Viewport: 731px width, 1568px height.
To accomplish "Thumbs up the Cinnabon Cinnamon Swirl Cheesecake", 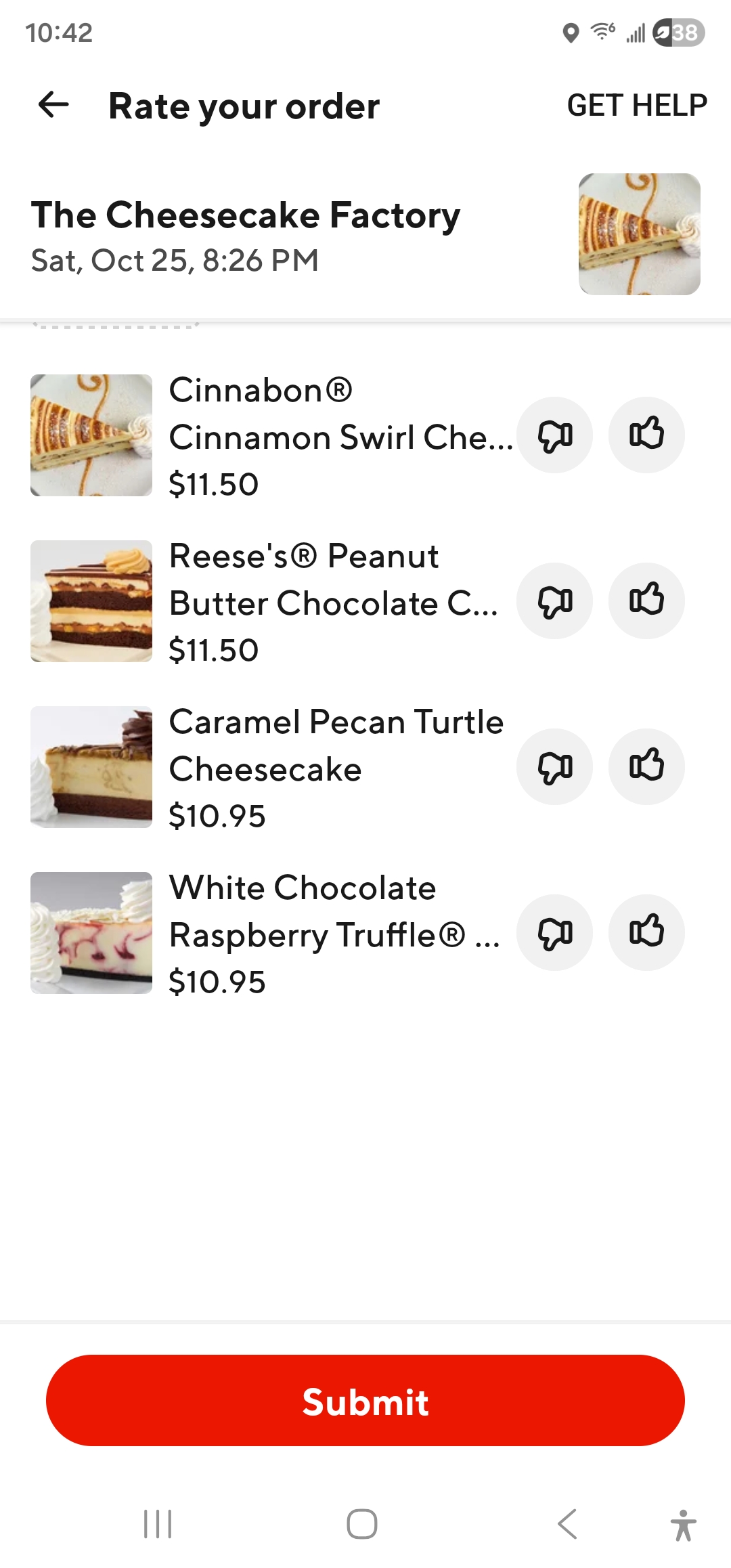I will [646, 435].
